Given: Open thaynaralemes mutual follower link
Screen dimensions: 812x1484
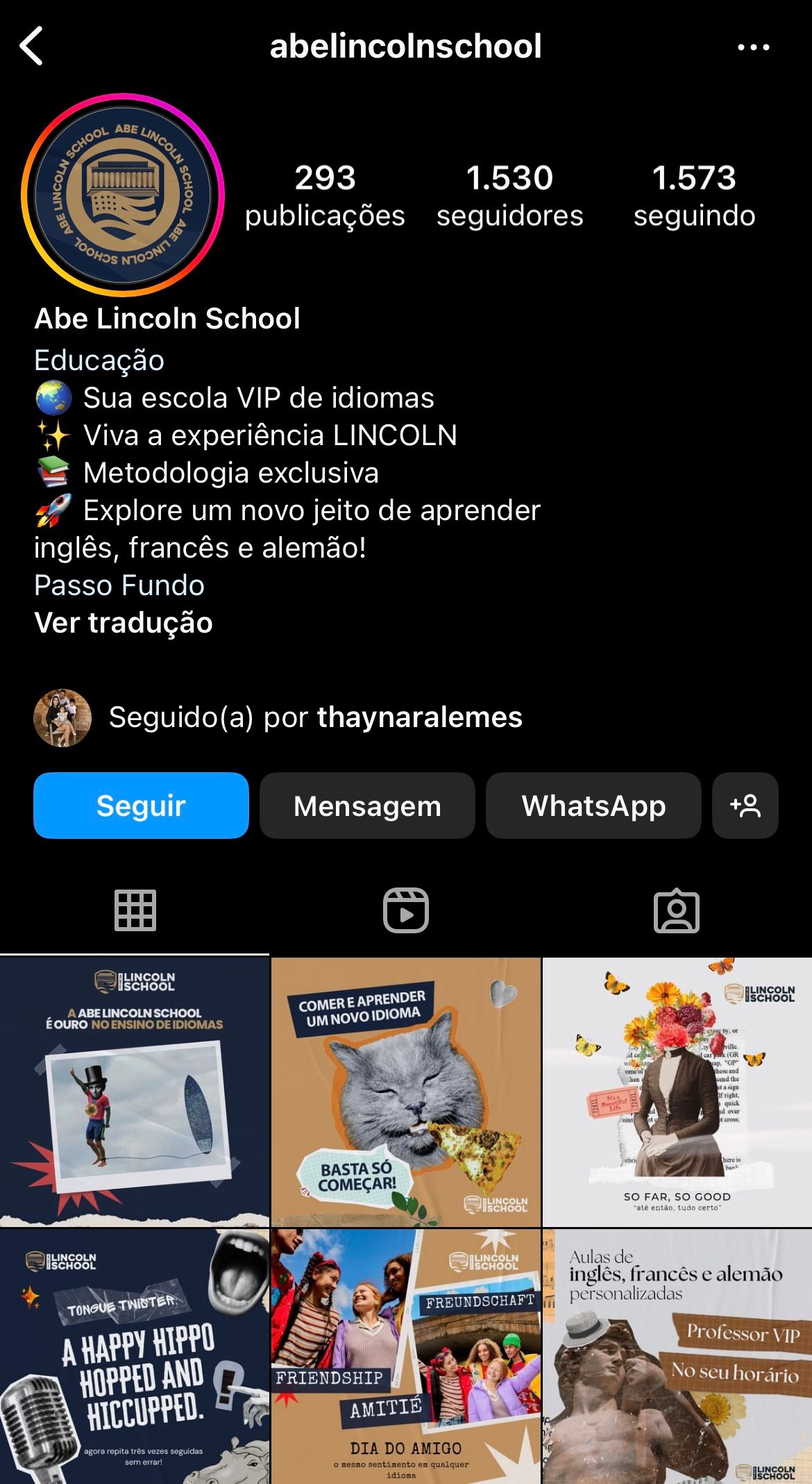Looking at the screenshot, I should [x=419, y=717].
